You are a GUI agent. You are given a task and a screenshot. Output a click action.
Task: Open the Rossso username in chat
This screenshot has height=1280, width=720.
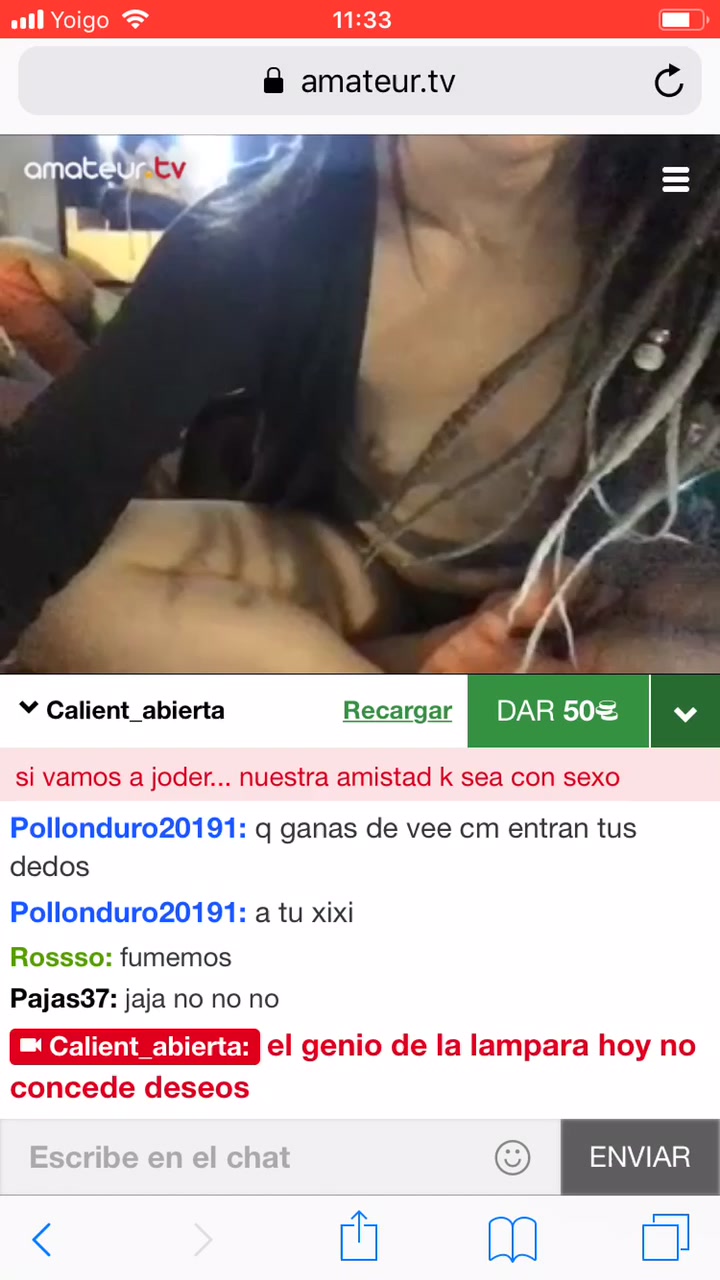click(60, 957)
